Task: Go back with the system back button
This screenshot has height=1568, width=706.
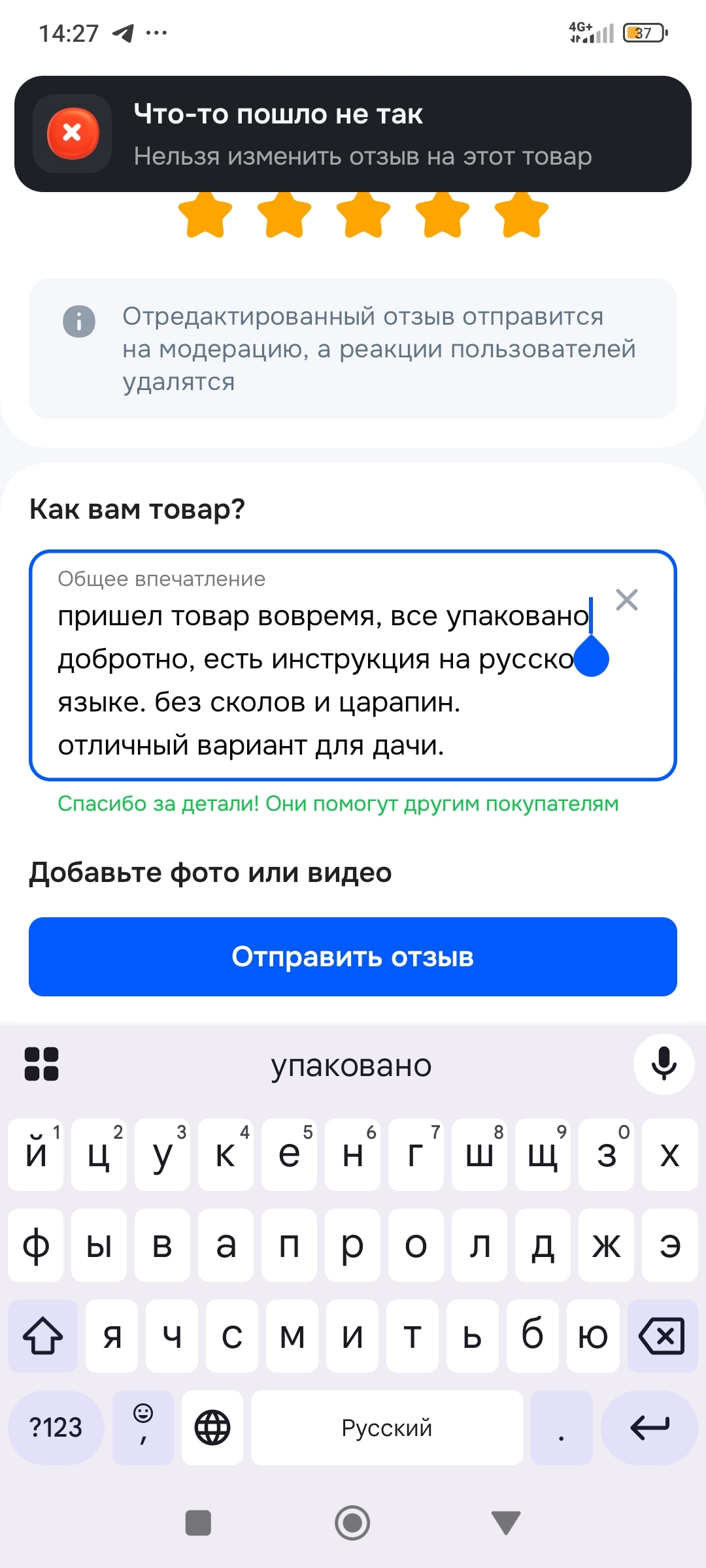Action: 505,1522
